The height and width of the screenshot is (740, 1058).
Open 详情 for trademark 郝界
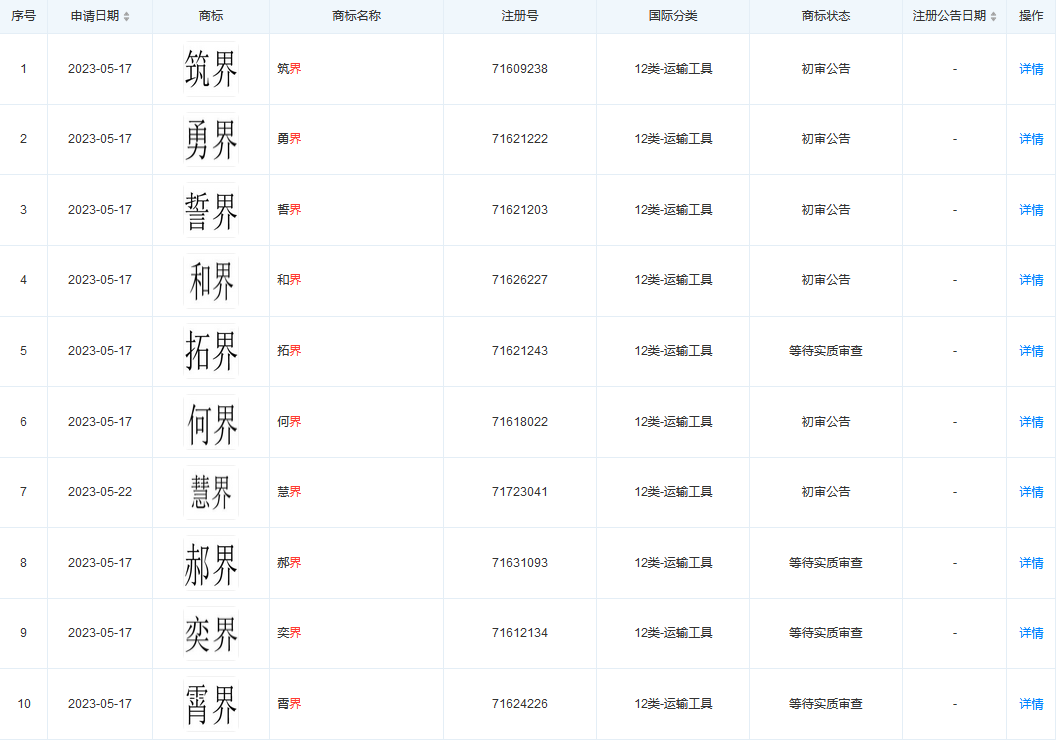click(1031, 563)
